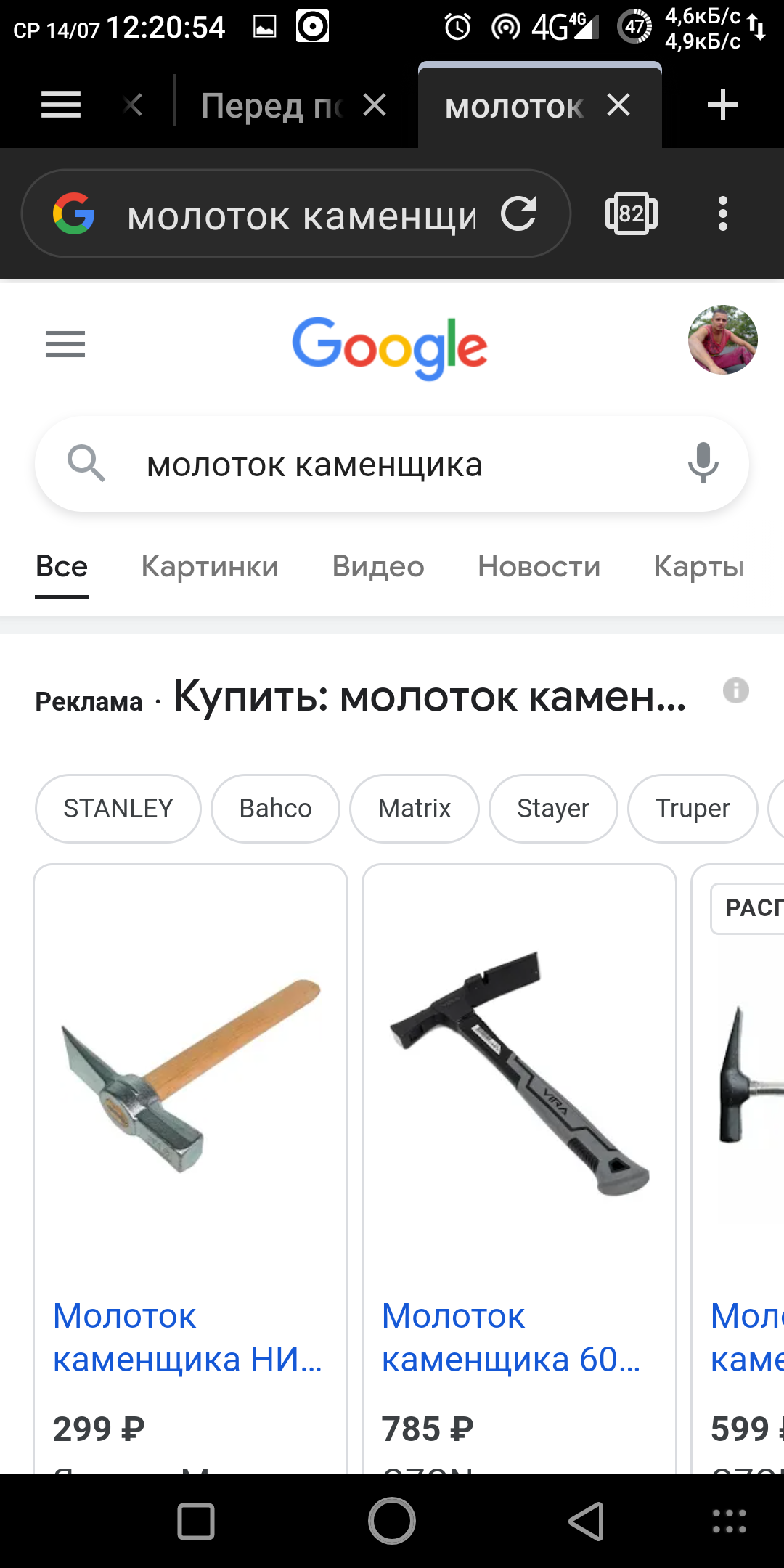Close the 'молоток' browser tab
Screen dimensions: 784x1568
pyautogui.click(x=618, y=105)
